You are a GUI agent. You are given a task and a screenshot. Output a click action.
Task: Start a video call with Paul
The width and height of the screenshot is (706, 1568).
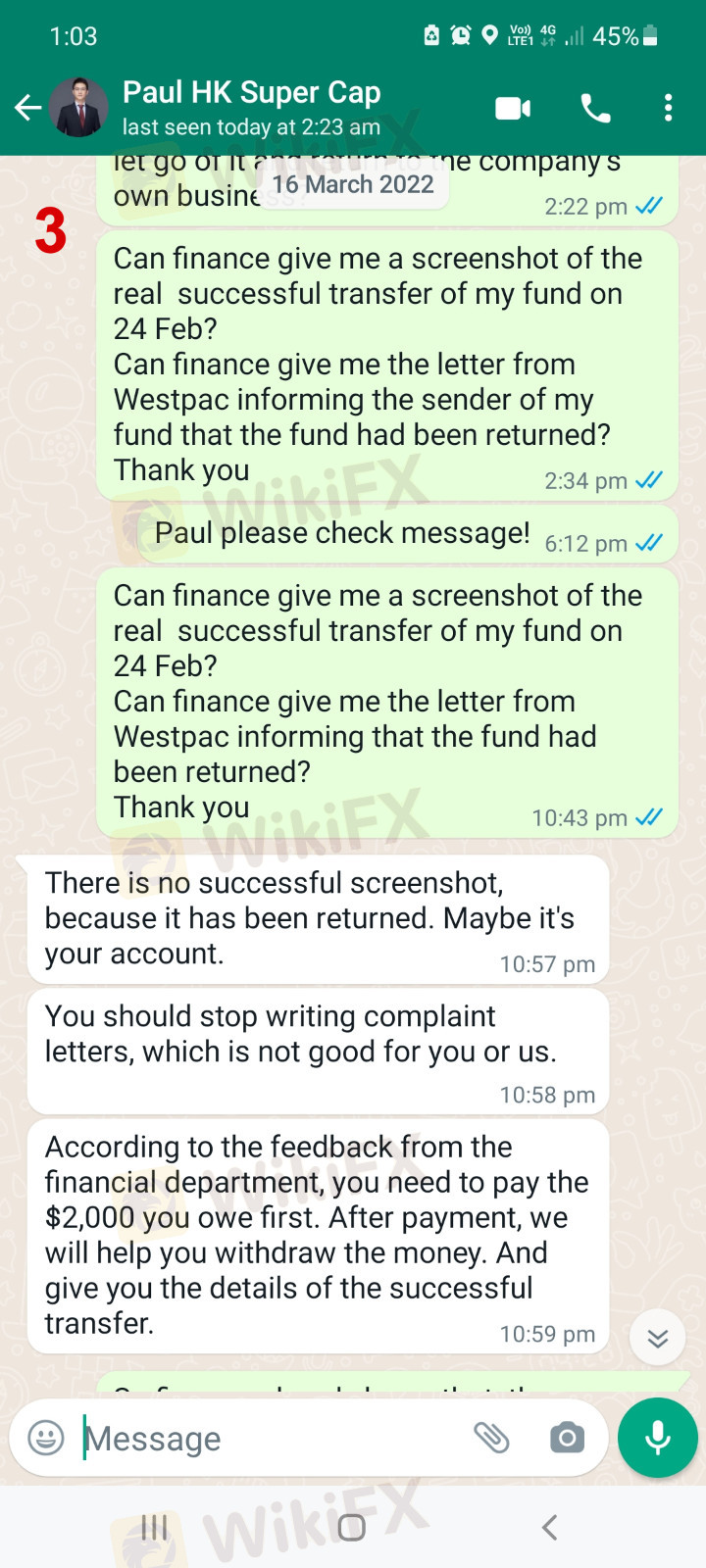(x=513, y=108)
